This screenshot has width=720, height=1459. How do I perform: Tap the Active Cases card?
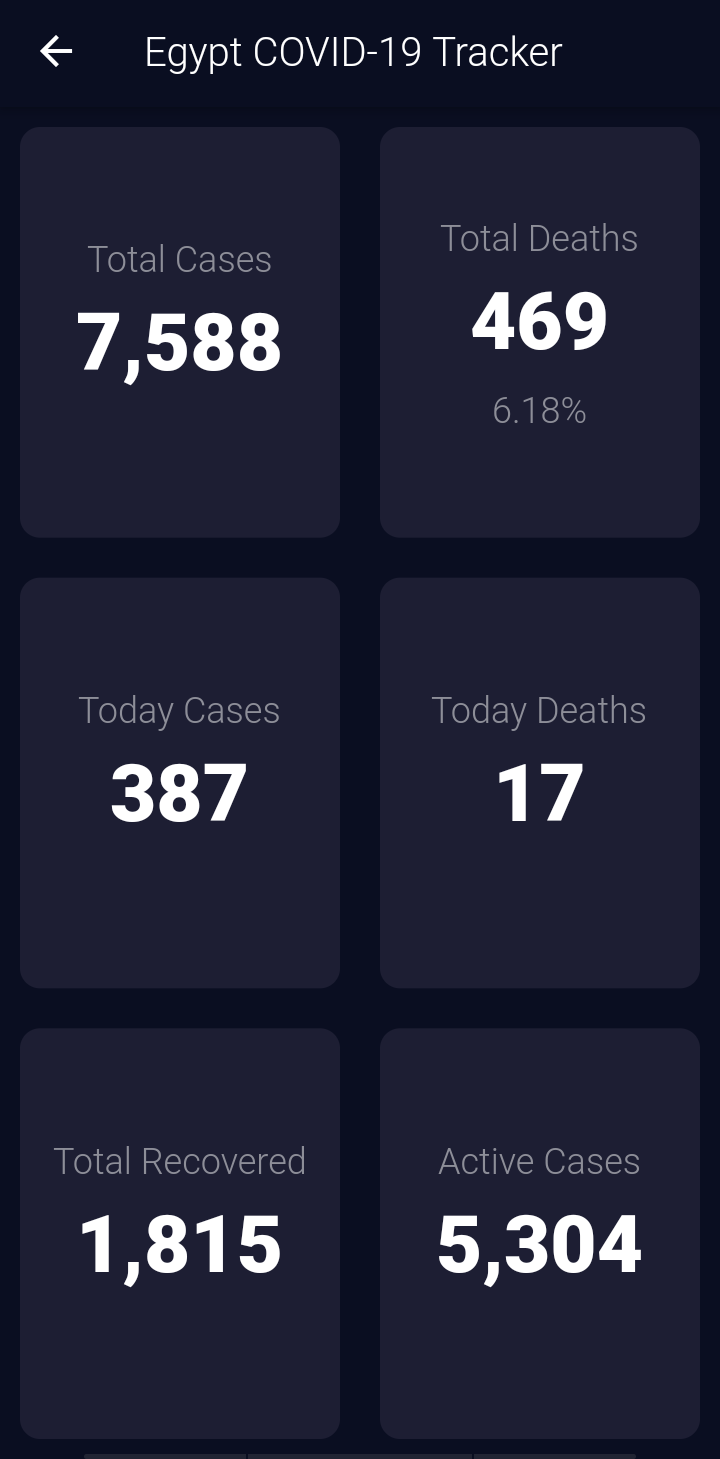click(x=540, y=1233)
